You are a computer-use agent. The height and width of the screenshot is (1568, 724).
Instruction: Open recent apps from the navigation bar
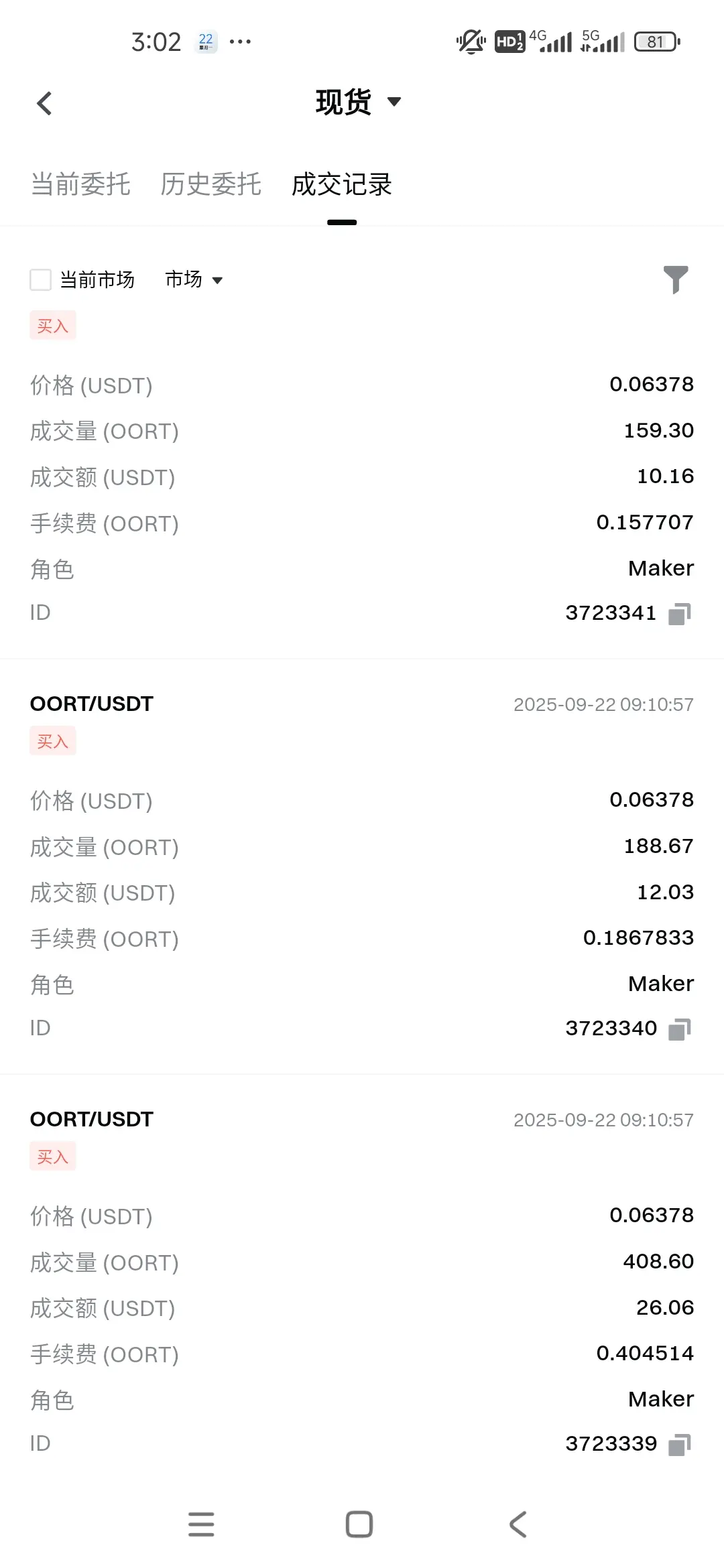(x=201, y=1524)
